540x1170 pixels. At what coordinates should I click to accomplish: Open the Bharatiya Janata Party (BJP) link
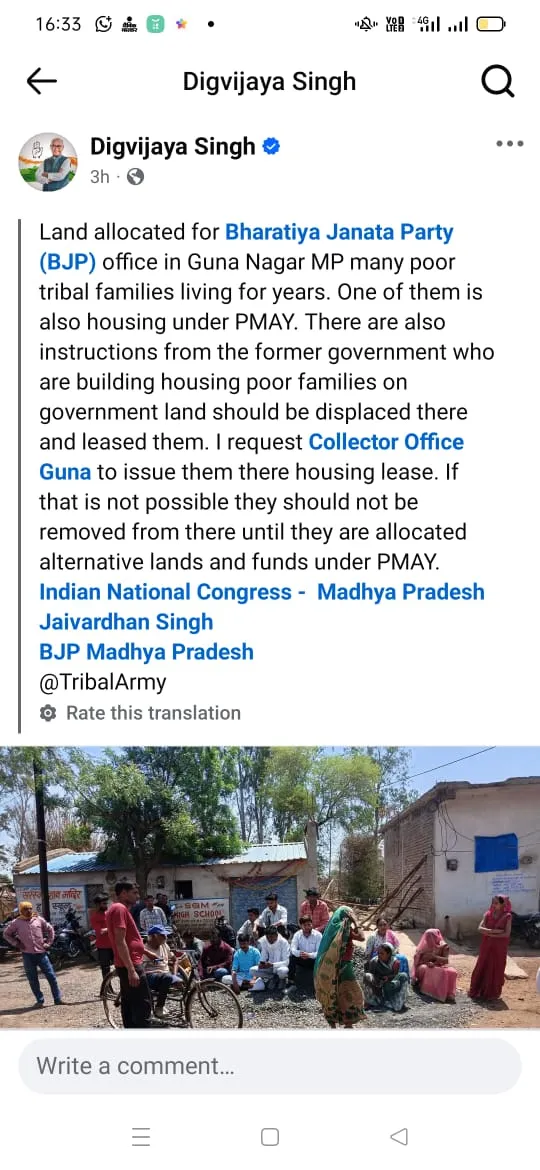click(246, 247)
